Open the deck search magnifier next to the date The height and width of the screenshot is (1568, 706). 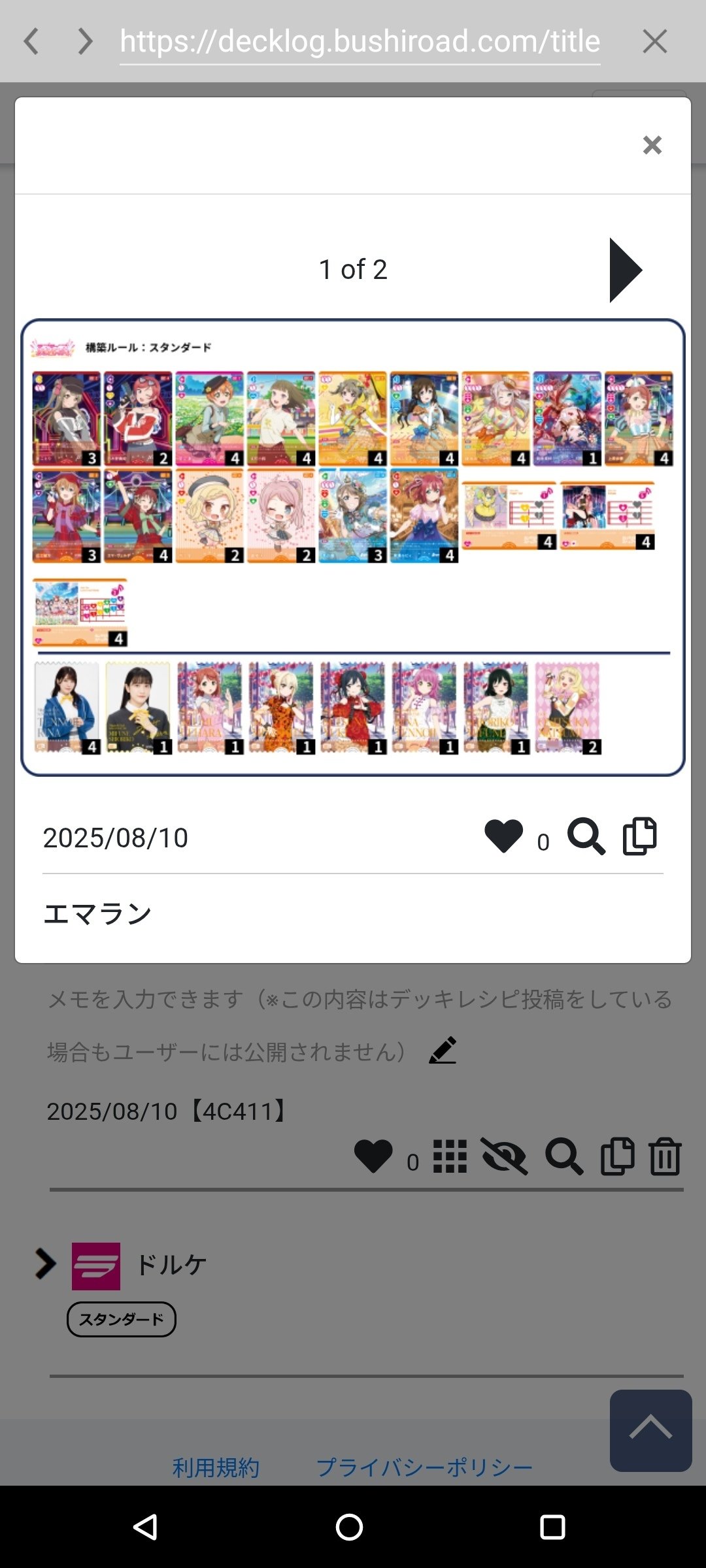[x=586, y=838]
